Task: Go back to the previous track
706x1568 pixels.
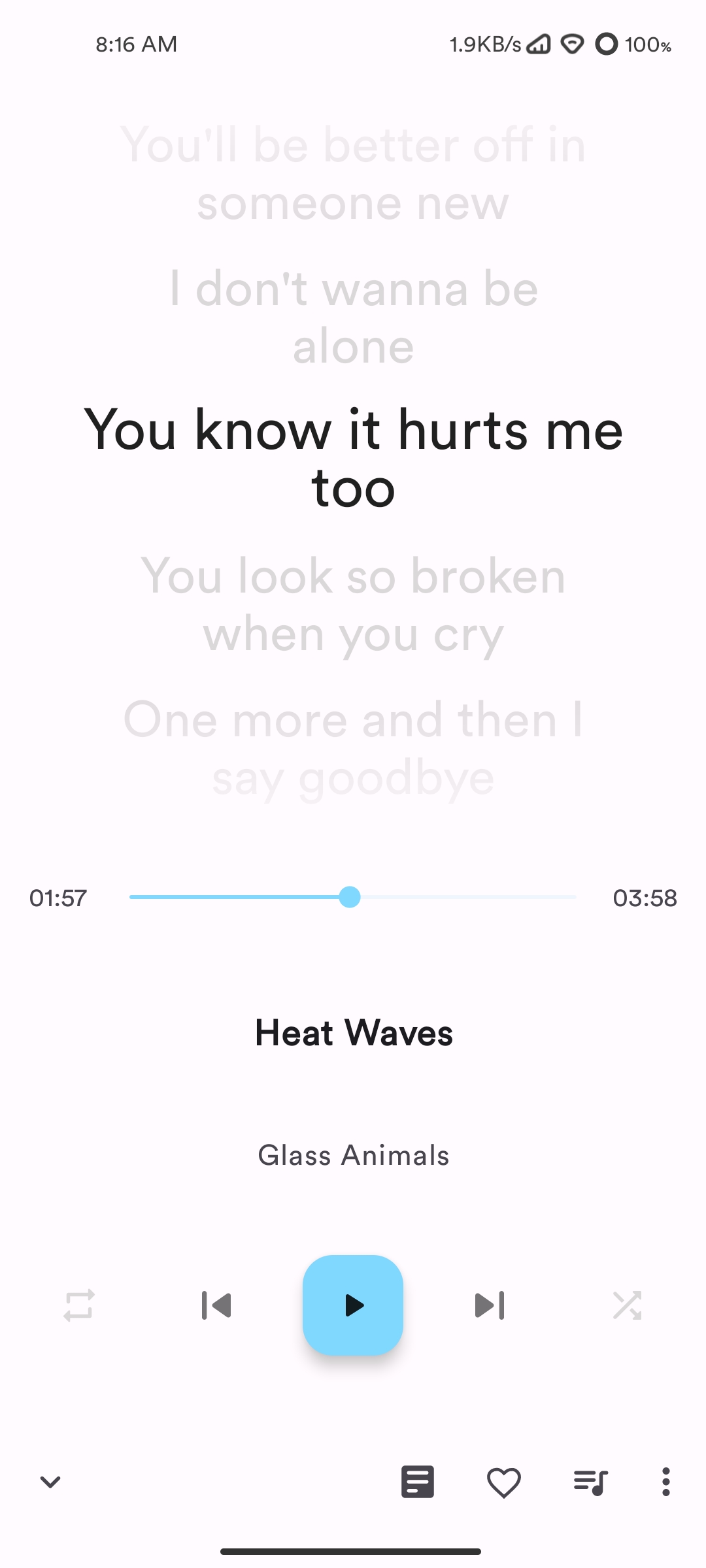Action: 216,1305
